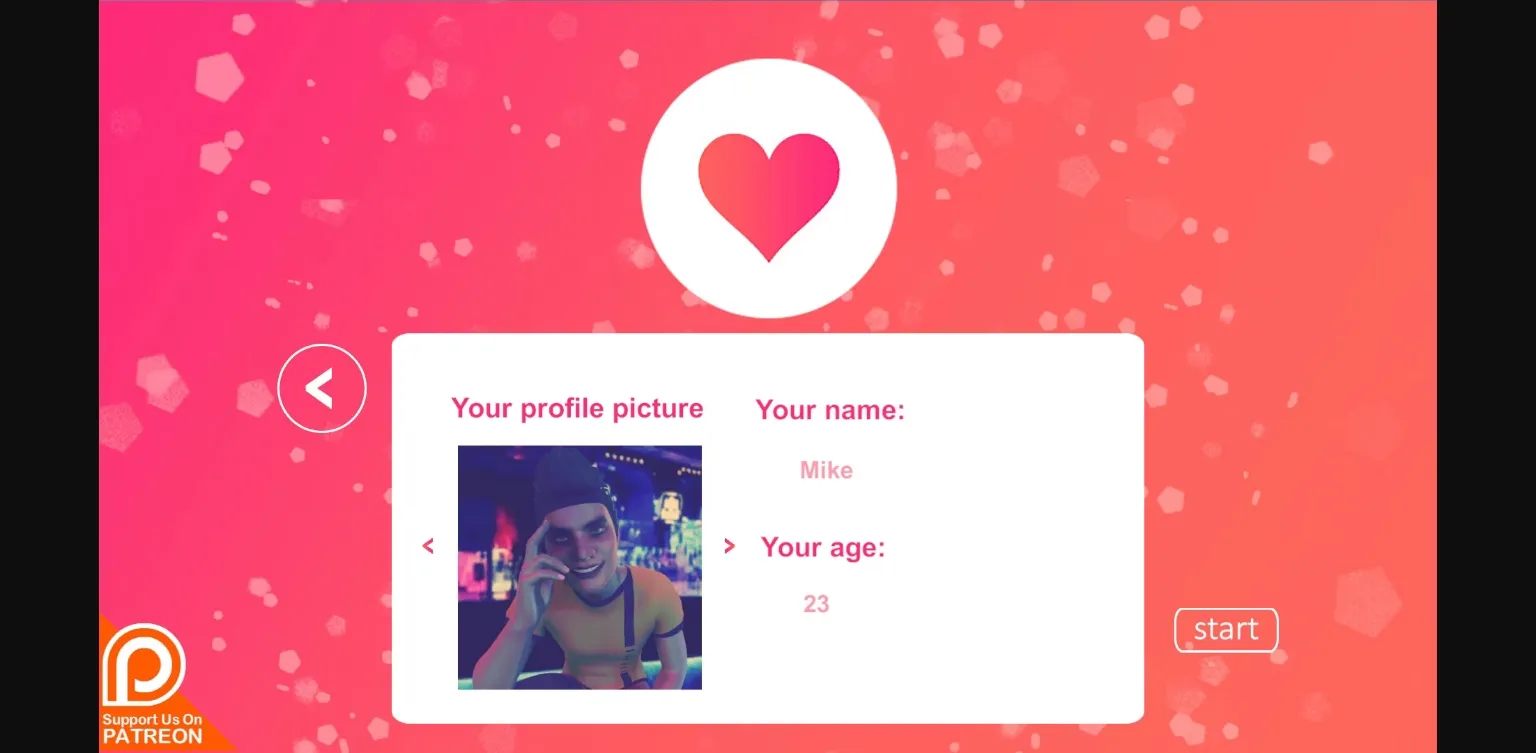Go back using the circled arrow
This screenshot has height=753, width=1536.
(x=321, y=388)
